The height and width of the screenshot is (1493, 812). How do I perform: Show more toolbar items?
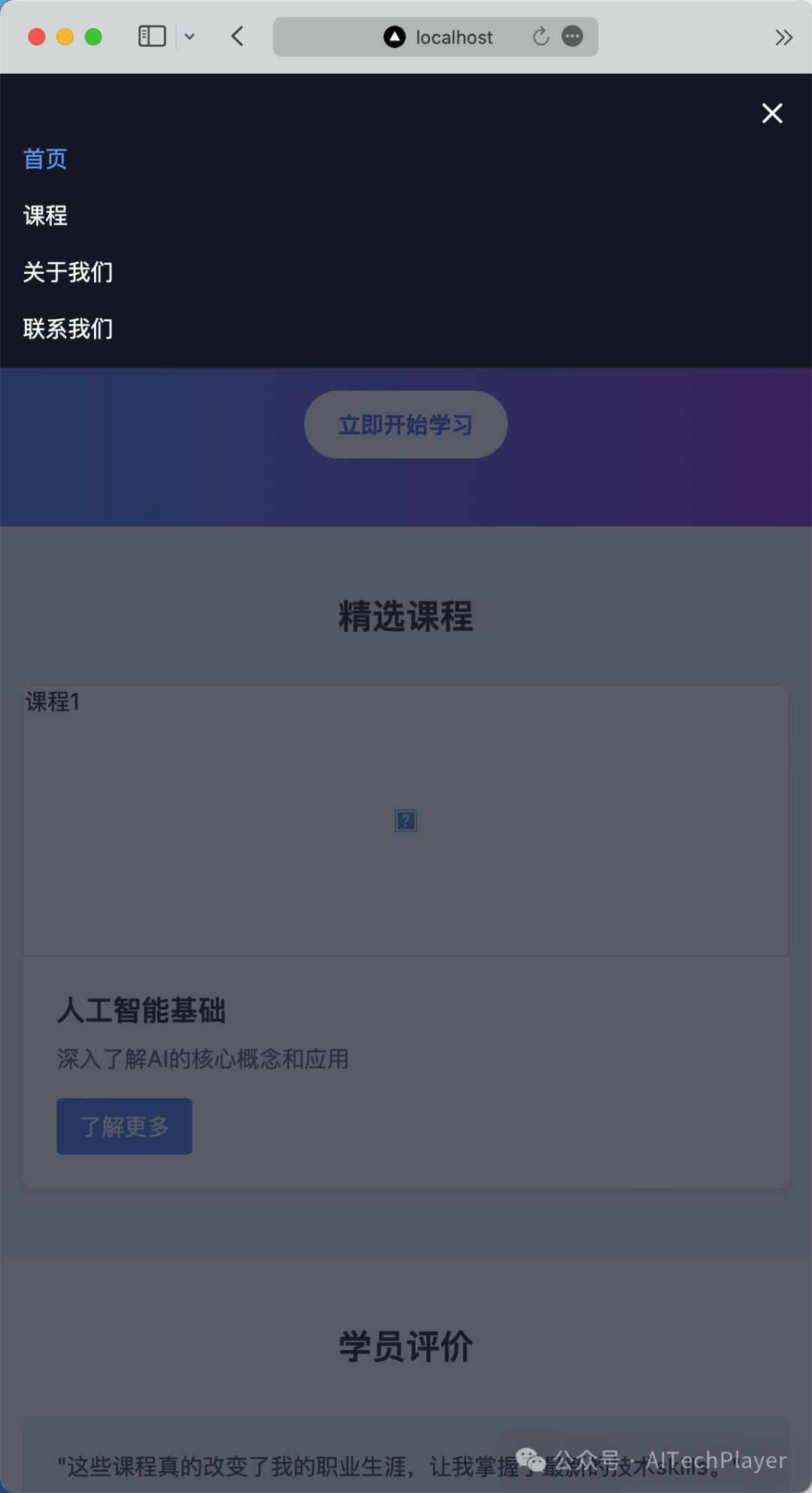pos(783,38)
